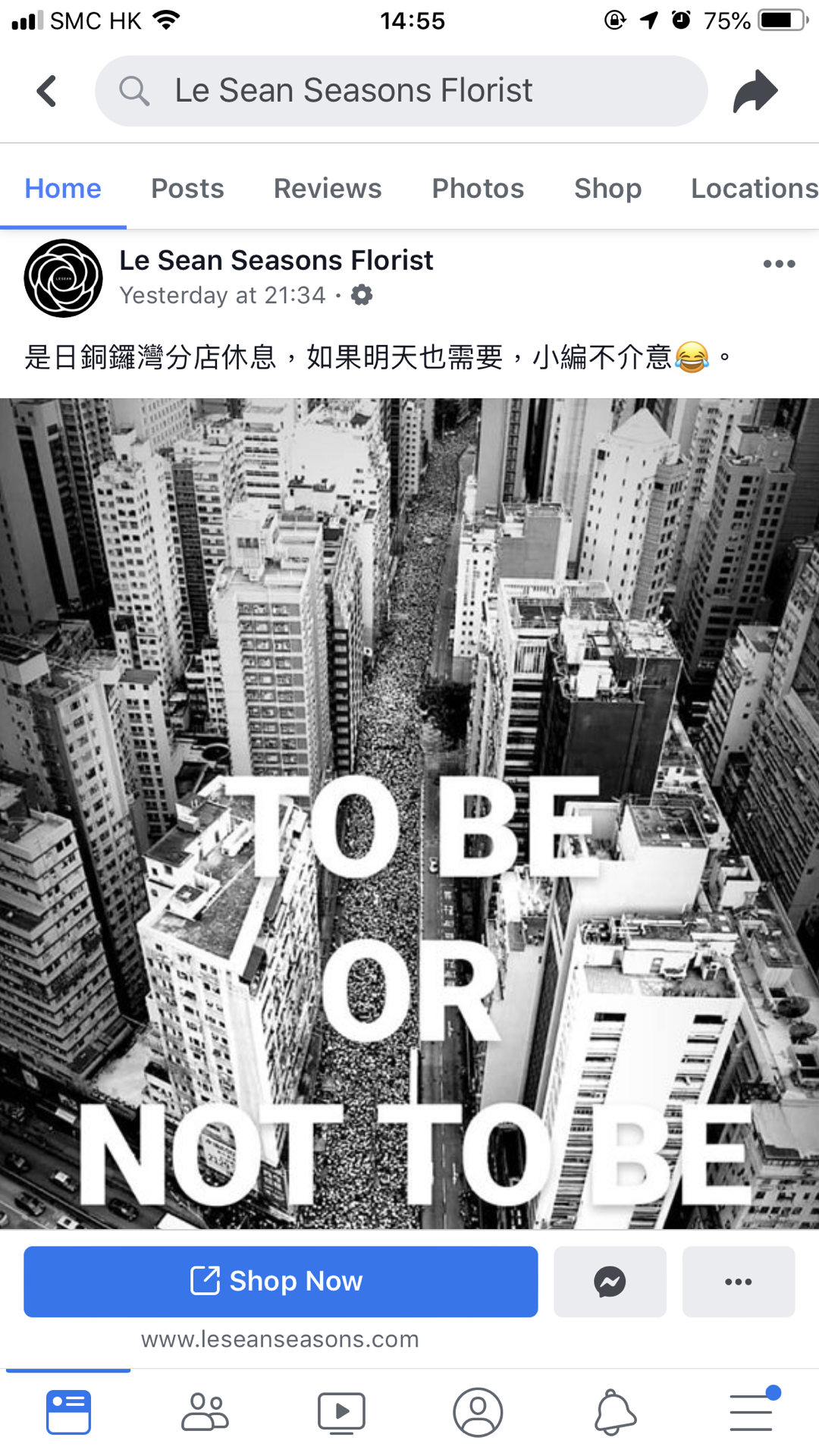Screen dimensions: 819x1456
Task: Open the TO BE OR NOT TO BE photo
Action: pos(409,811)
